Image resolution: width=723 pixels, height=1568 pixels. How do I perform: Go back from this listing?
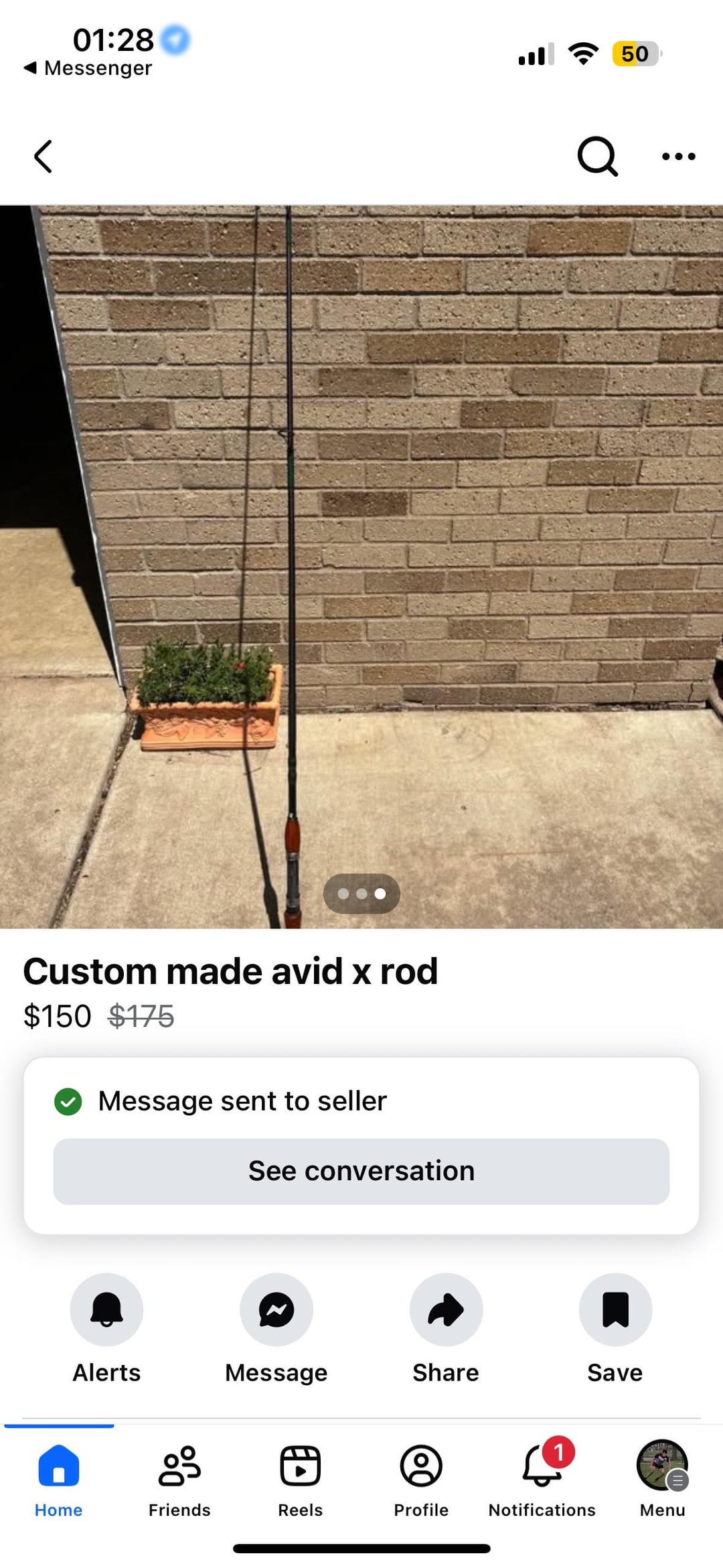click(x=44, y=157)
